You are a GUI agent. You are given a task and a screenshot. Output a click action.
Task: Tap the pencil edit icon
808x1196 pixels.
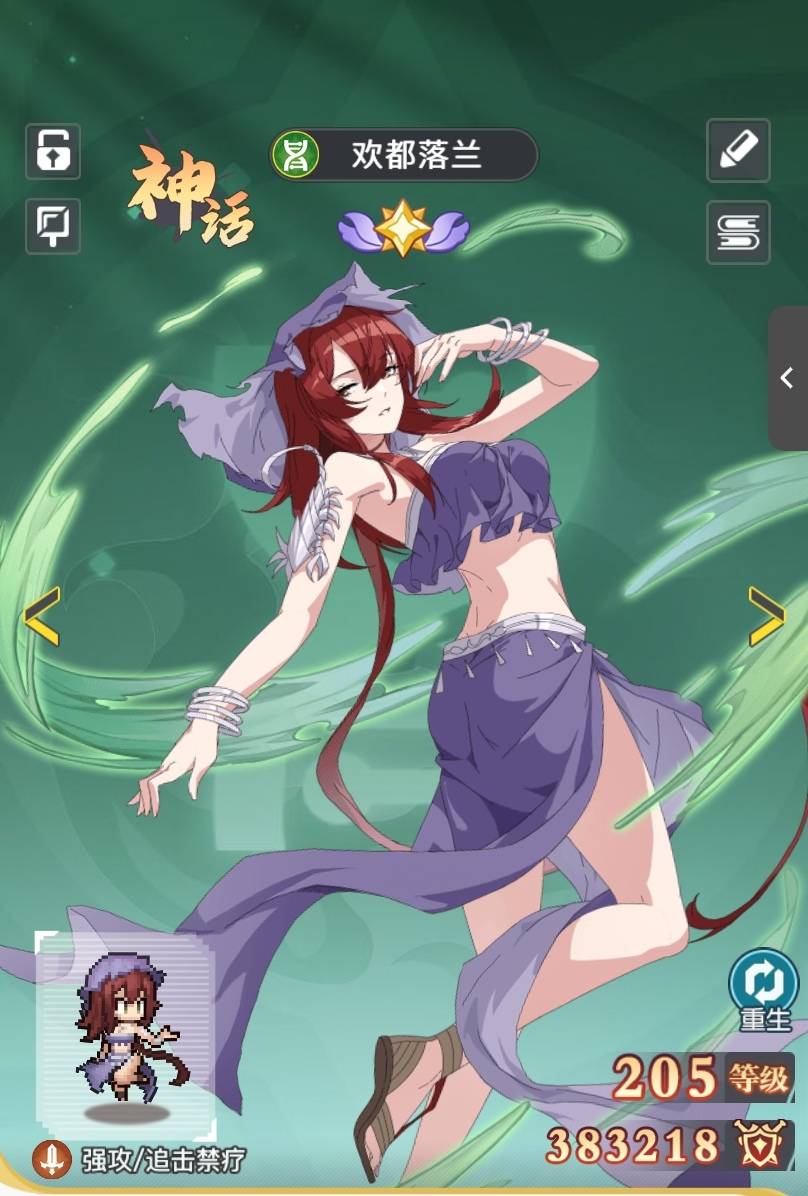738,151
